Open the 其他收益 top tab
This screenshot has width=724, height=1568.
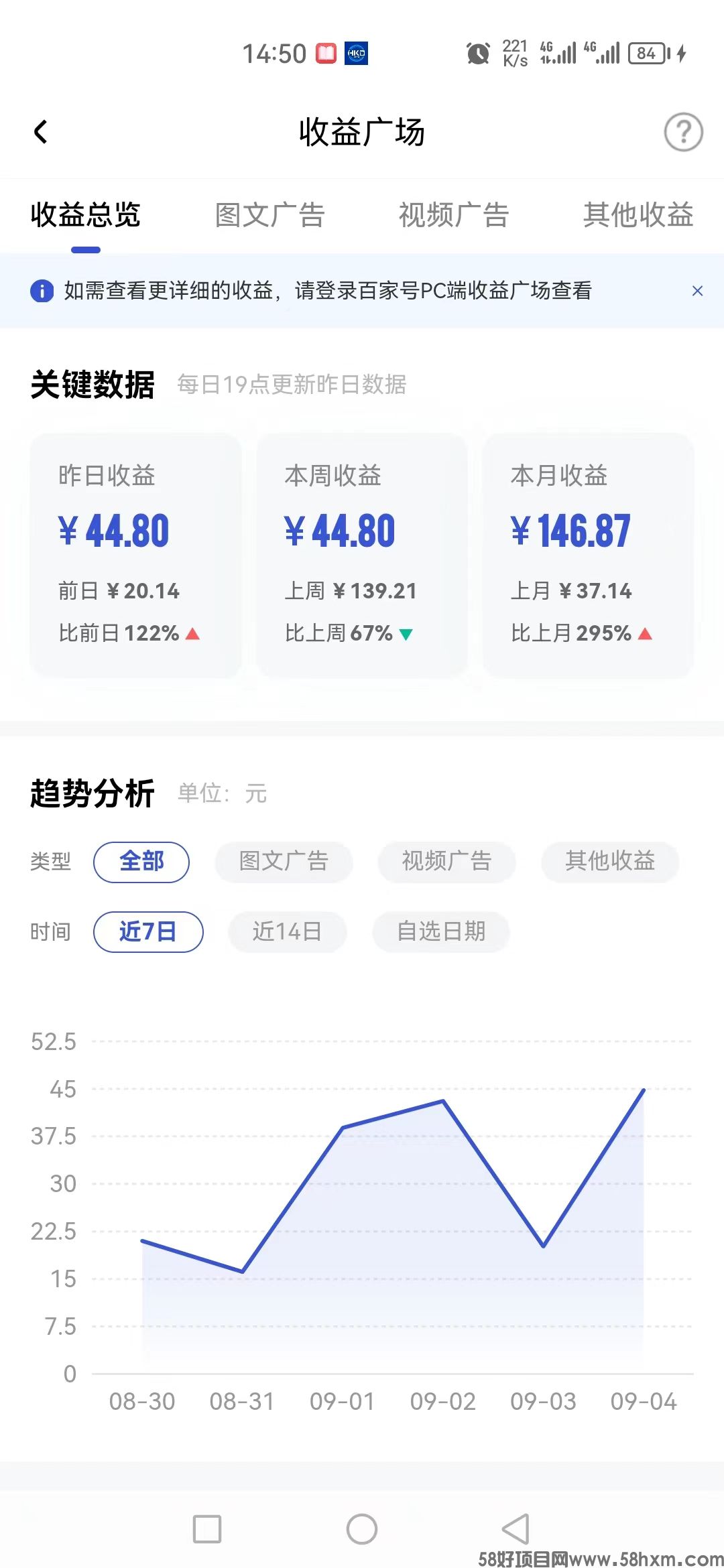[638, 215]
